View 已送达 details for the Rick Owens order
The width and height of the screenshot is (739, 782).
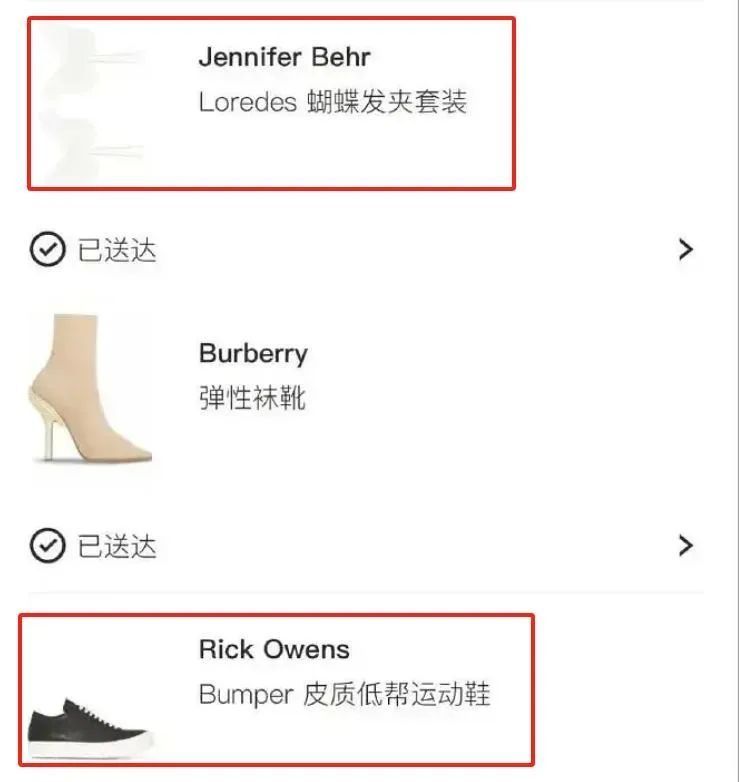685,545
